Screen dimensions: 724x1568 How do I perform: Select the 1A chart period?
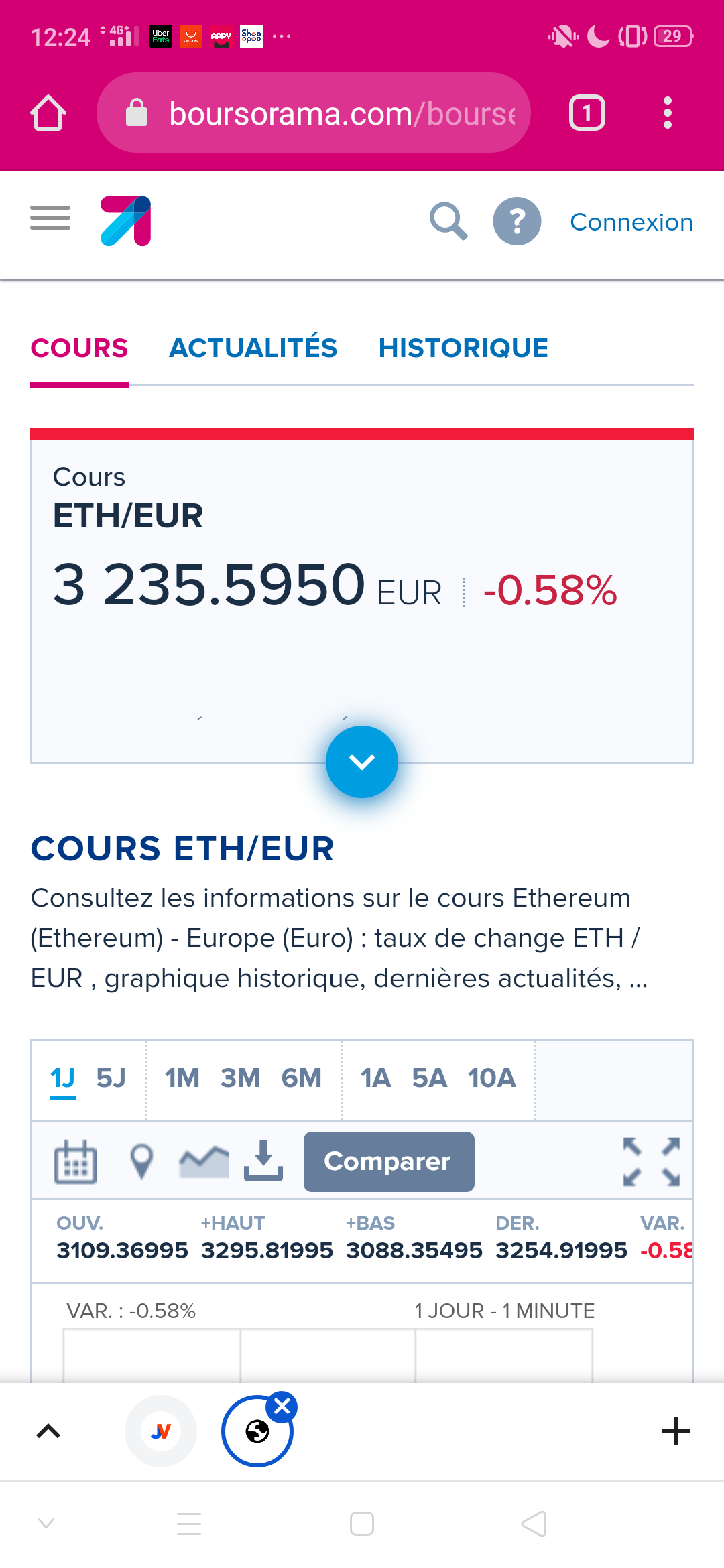[x=375, y=1078]
